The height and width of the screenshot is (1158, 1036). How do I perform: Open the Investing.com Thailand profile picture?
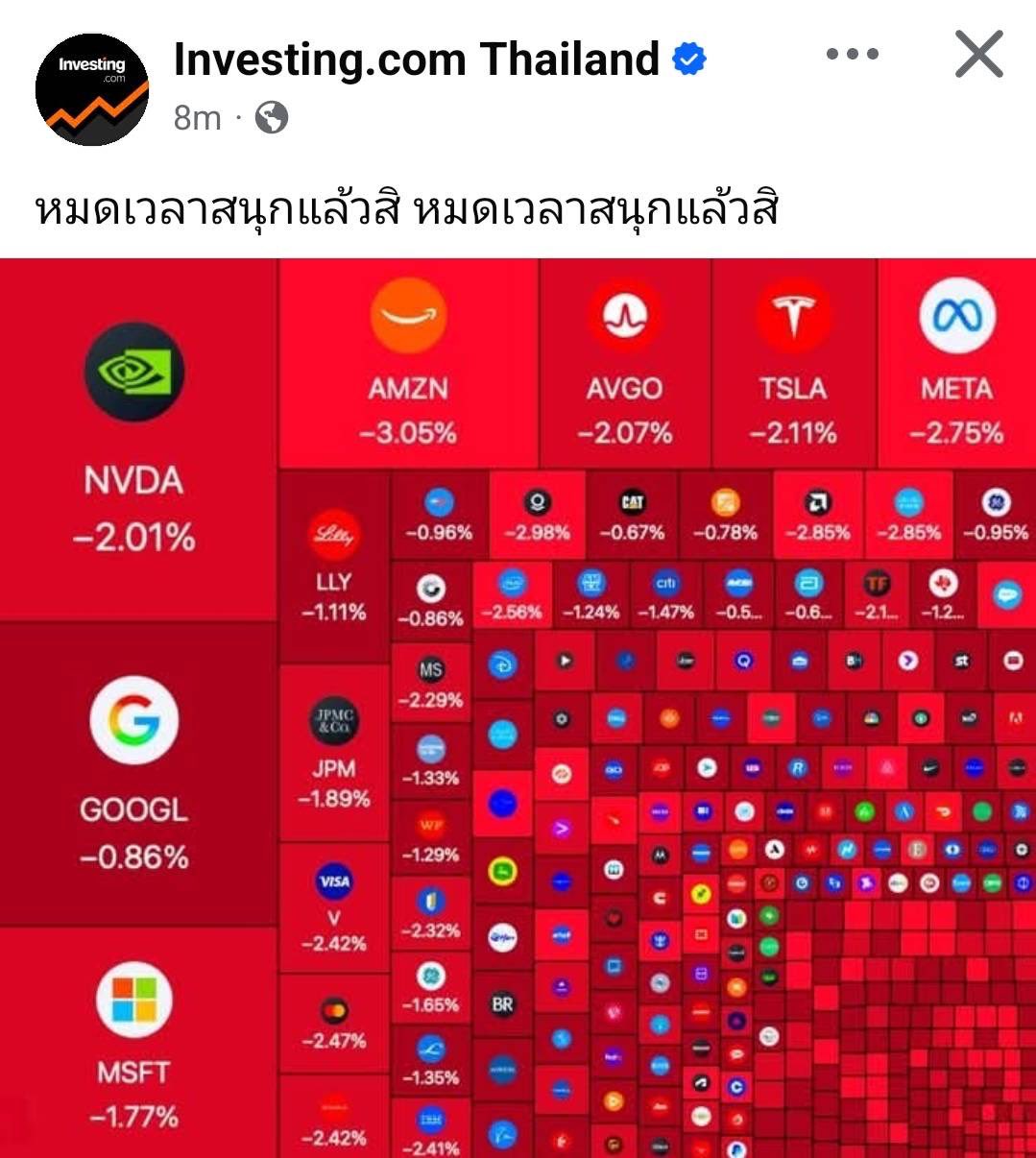(92, 89)
